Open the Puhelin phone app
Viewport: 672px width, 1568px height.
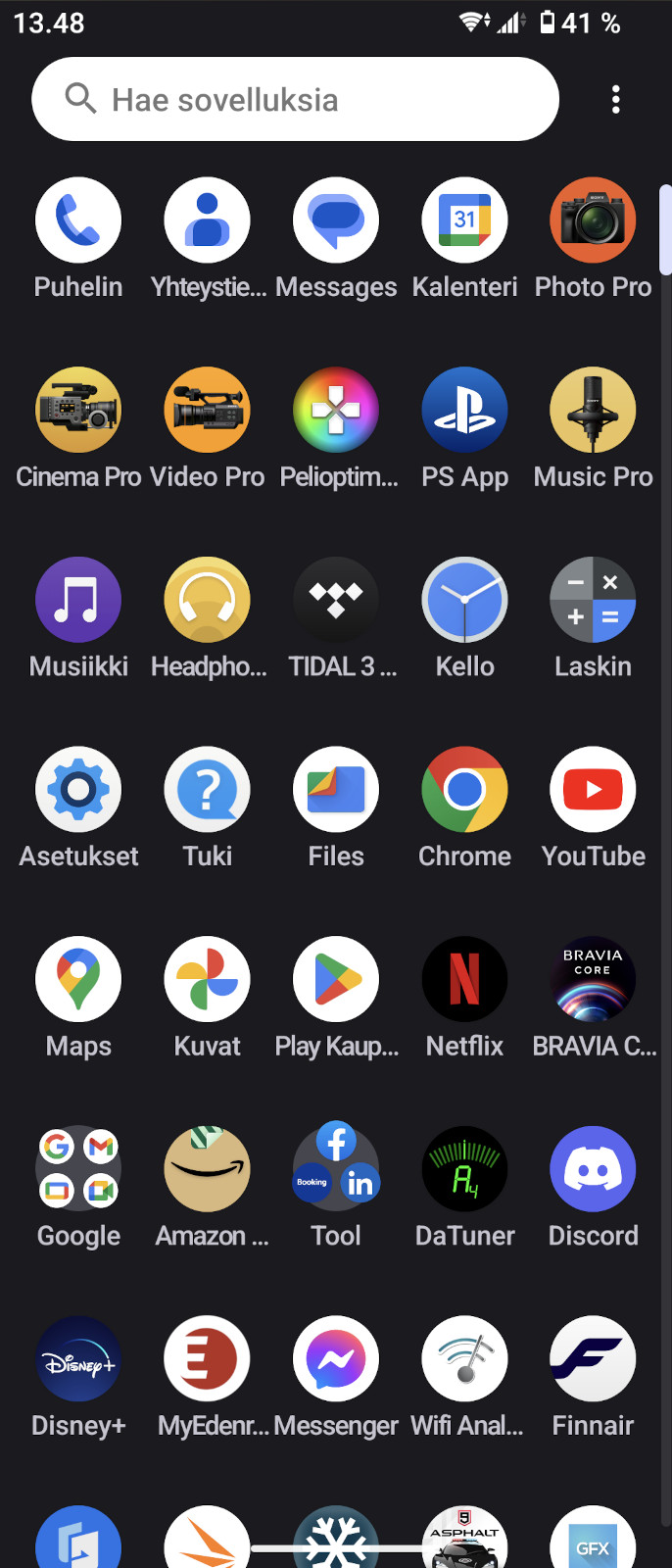pyautogui.click(x=78, y=220)
